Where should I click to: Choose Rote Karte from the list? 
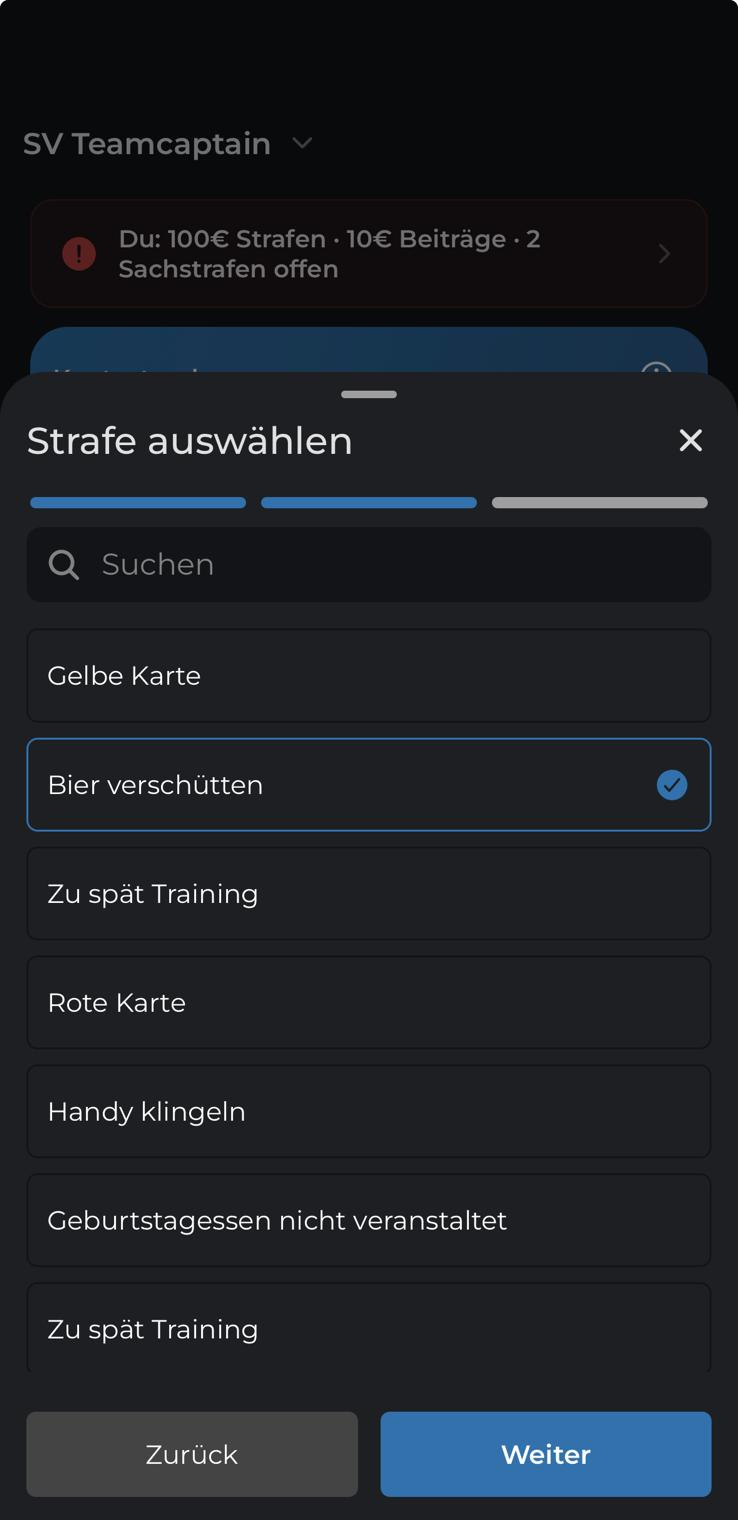pos(369,1003)
